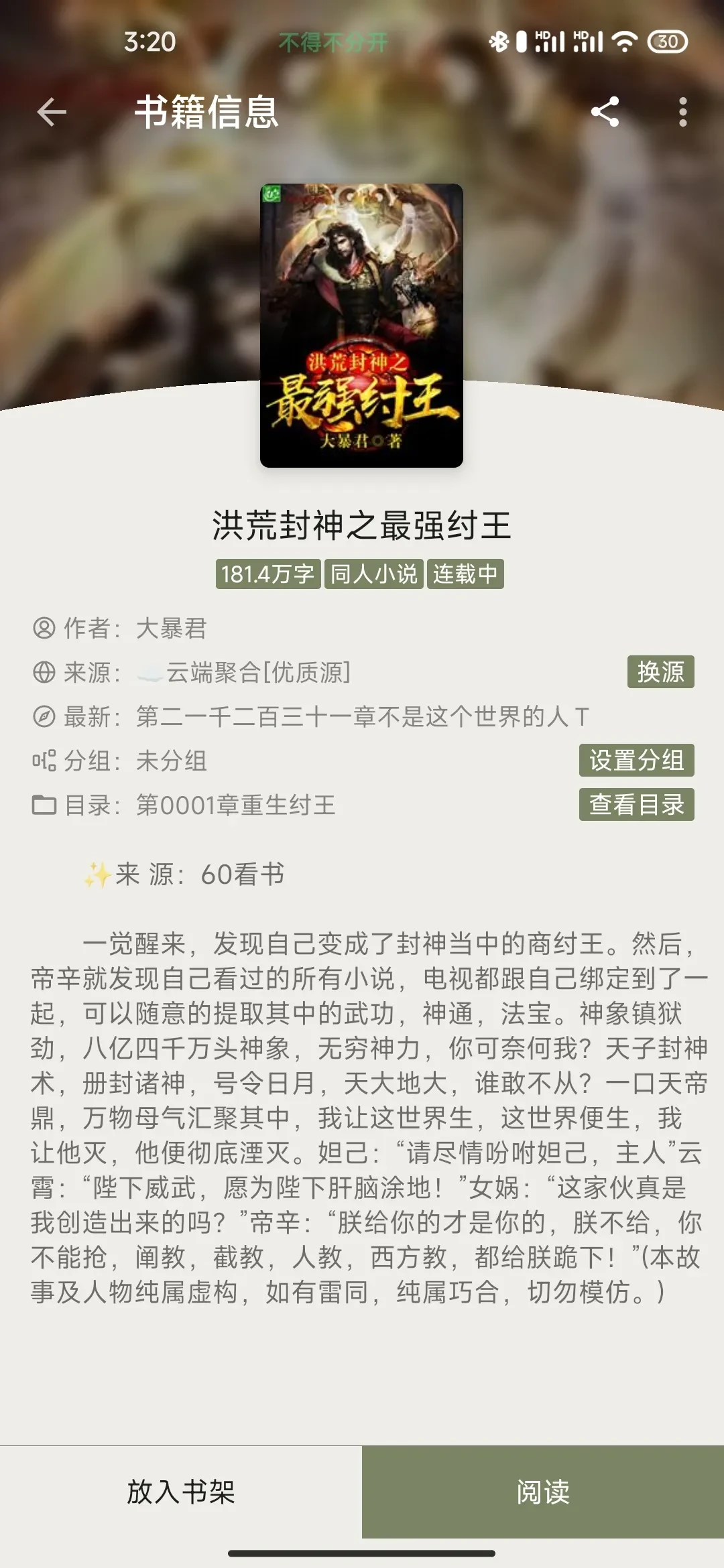This screenshot has height=1568, width=724.
Task: Open the author row 大暴君
Action: [x=171, y=629]
